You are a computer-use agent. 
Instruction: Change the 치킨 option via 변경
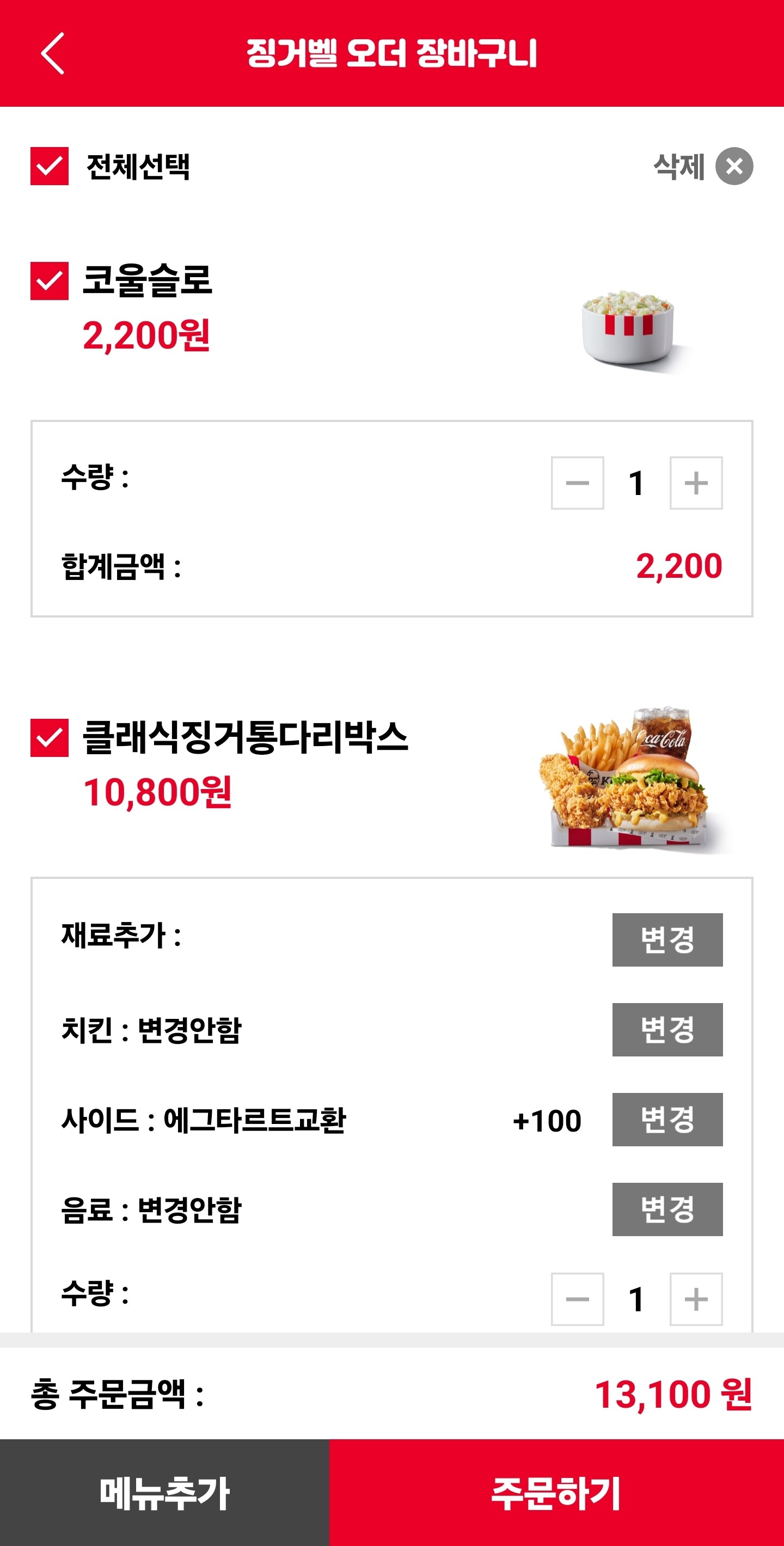667,1029
